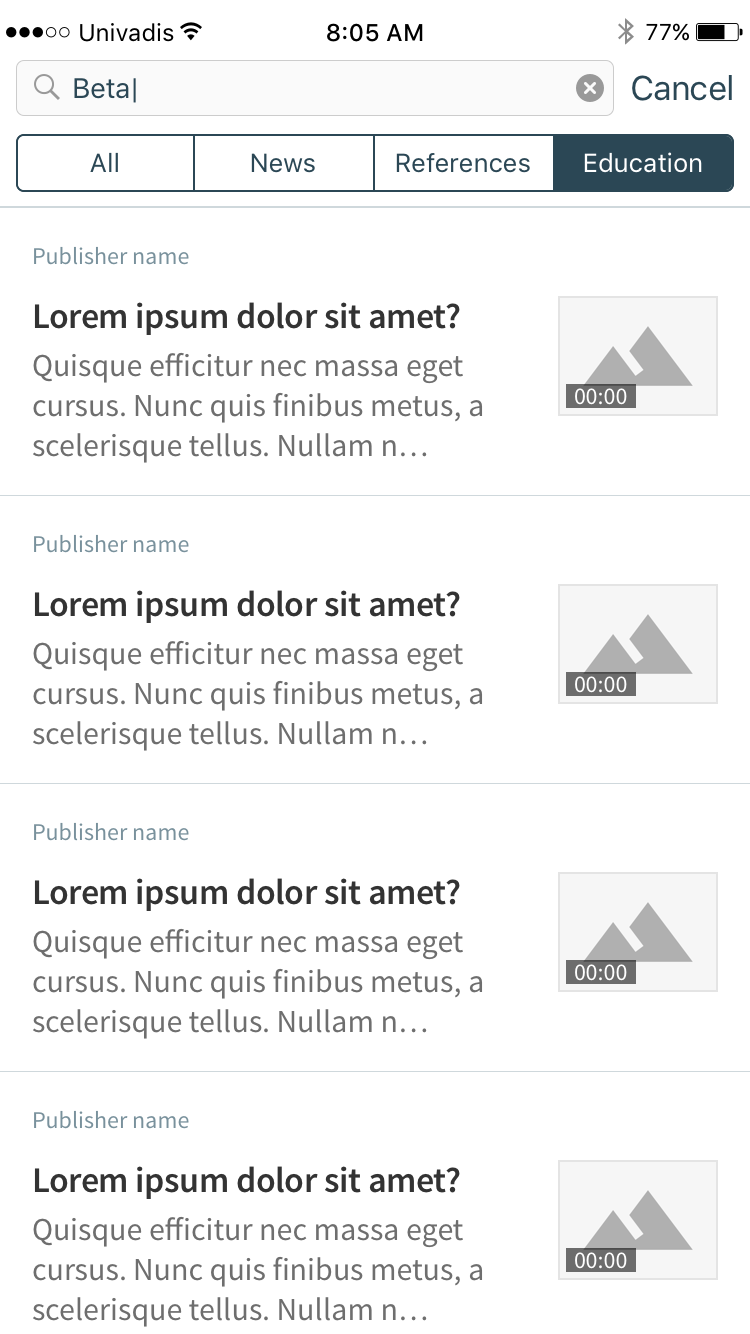Show the References tab
This screenshot has width=750, height=1334.
(x=463, y=163)
